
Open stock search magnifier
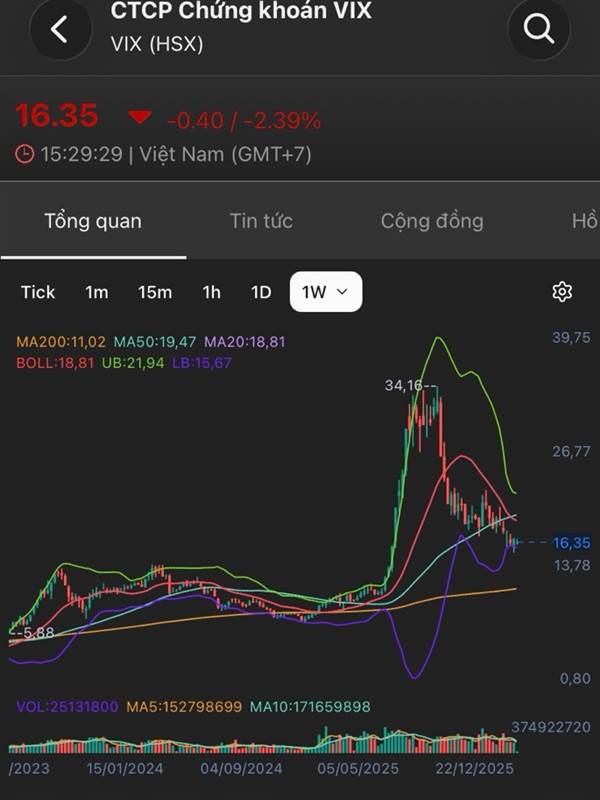point(539,29)
